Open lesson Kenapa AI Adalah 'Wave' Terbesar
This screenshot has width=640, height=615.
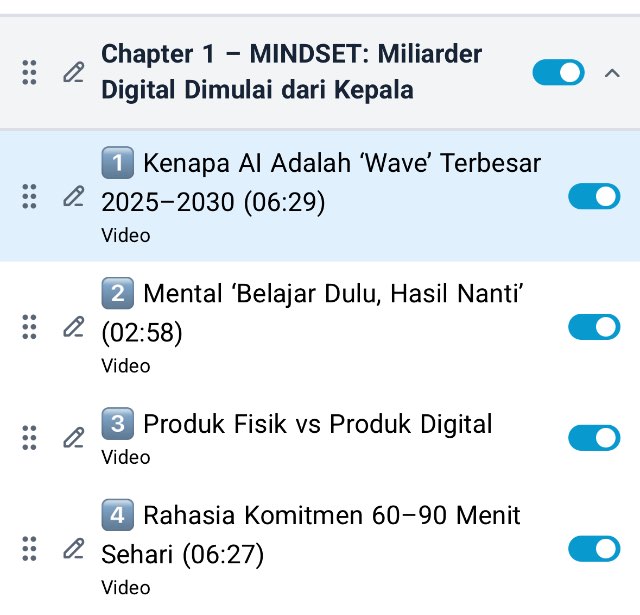(320, 182)
